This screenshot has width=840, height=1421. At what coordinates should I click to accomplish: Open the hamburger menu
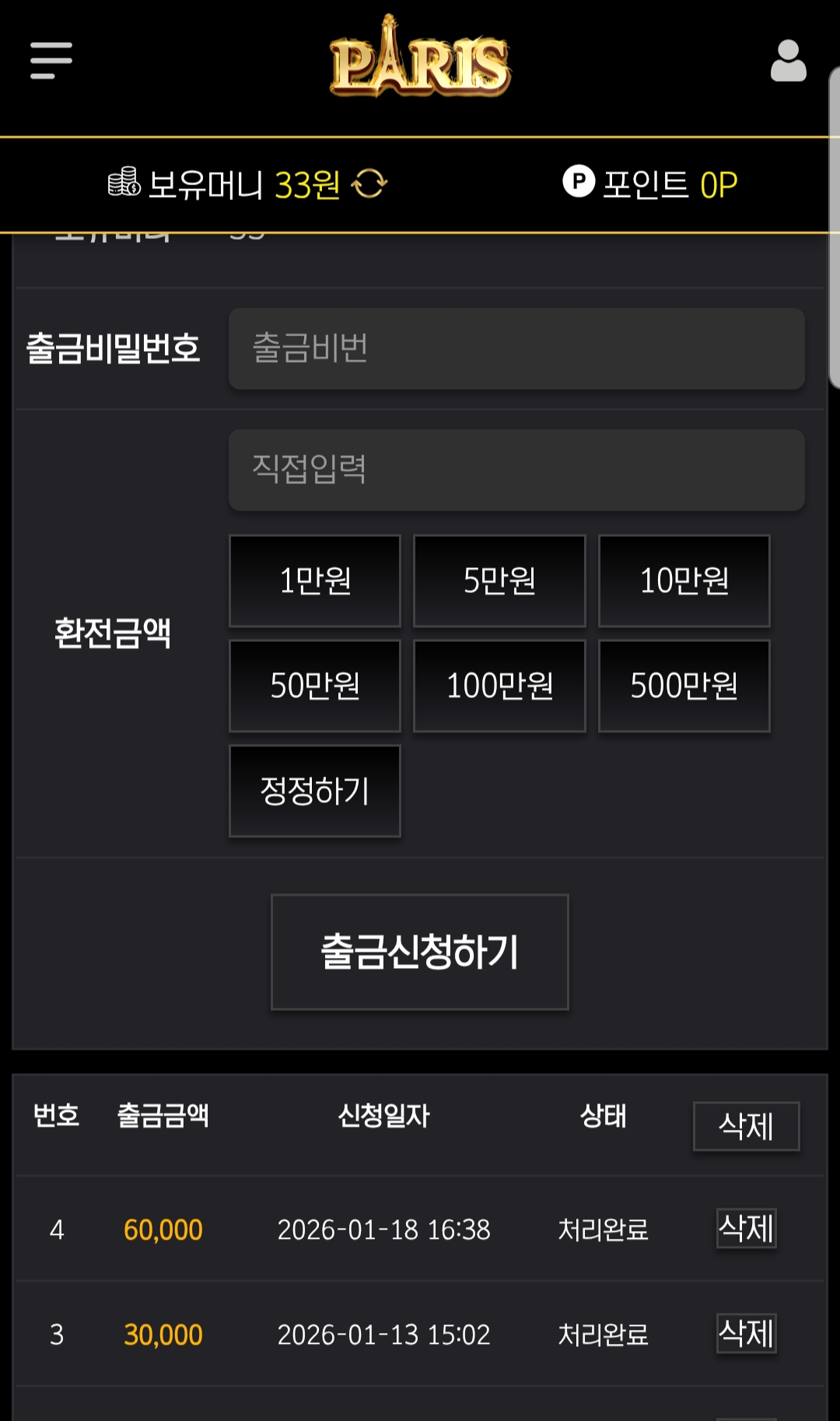pos(51,61)
